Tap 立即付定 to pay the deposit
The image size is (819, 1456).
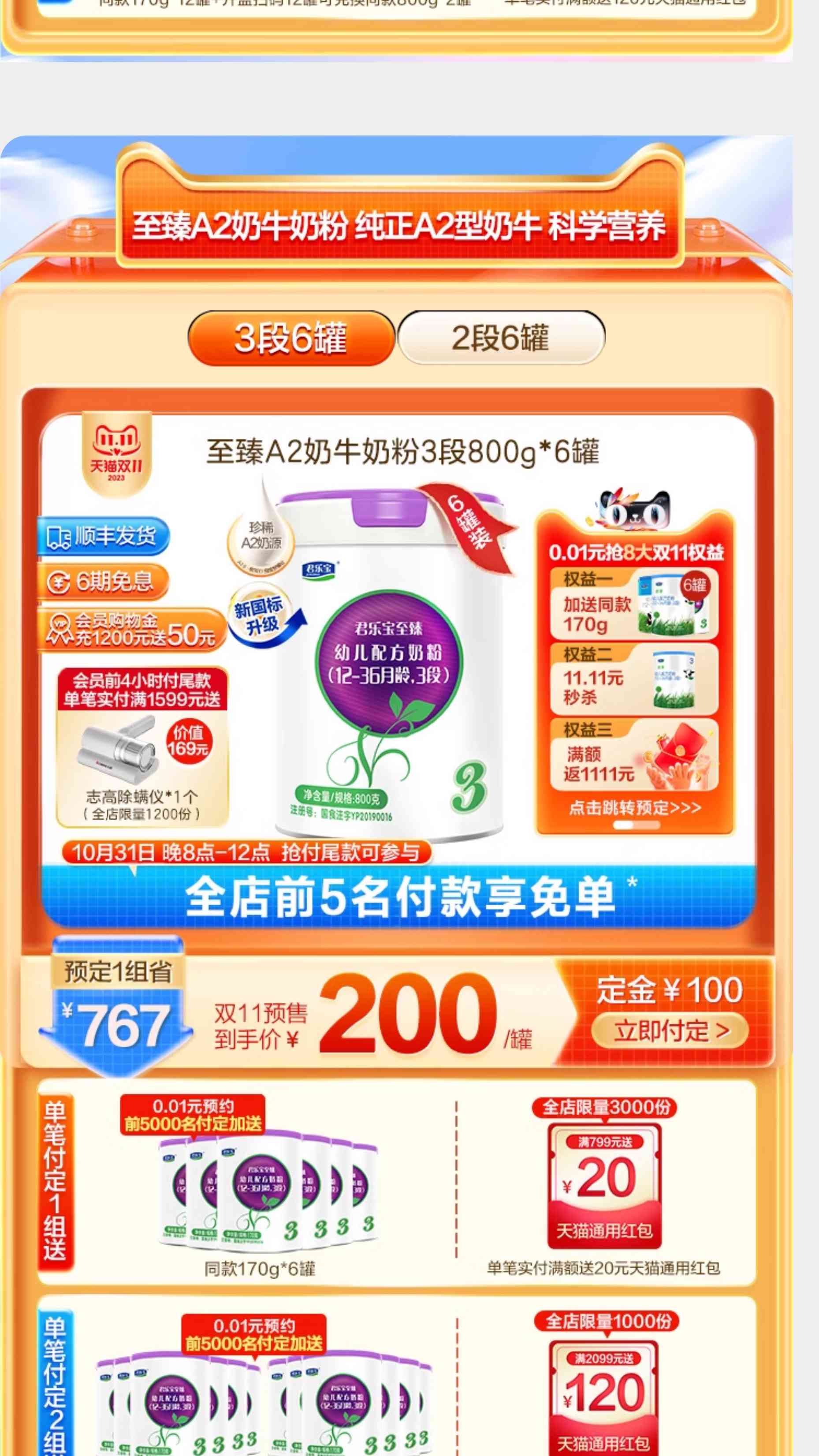tap(670, 1031)
